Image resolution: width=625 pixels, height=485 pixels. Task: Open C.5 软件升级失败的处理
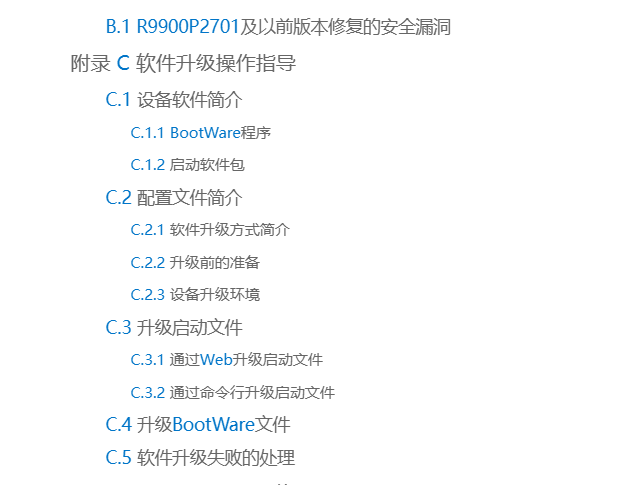click(x=200, y=458)
